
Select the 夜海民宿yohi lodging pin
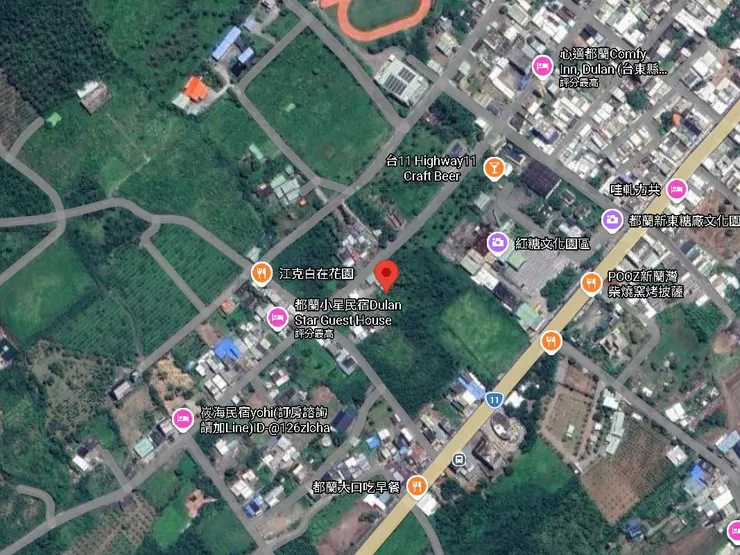(182, 418)
